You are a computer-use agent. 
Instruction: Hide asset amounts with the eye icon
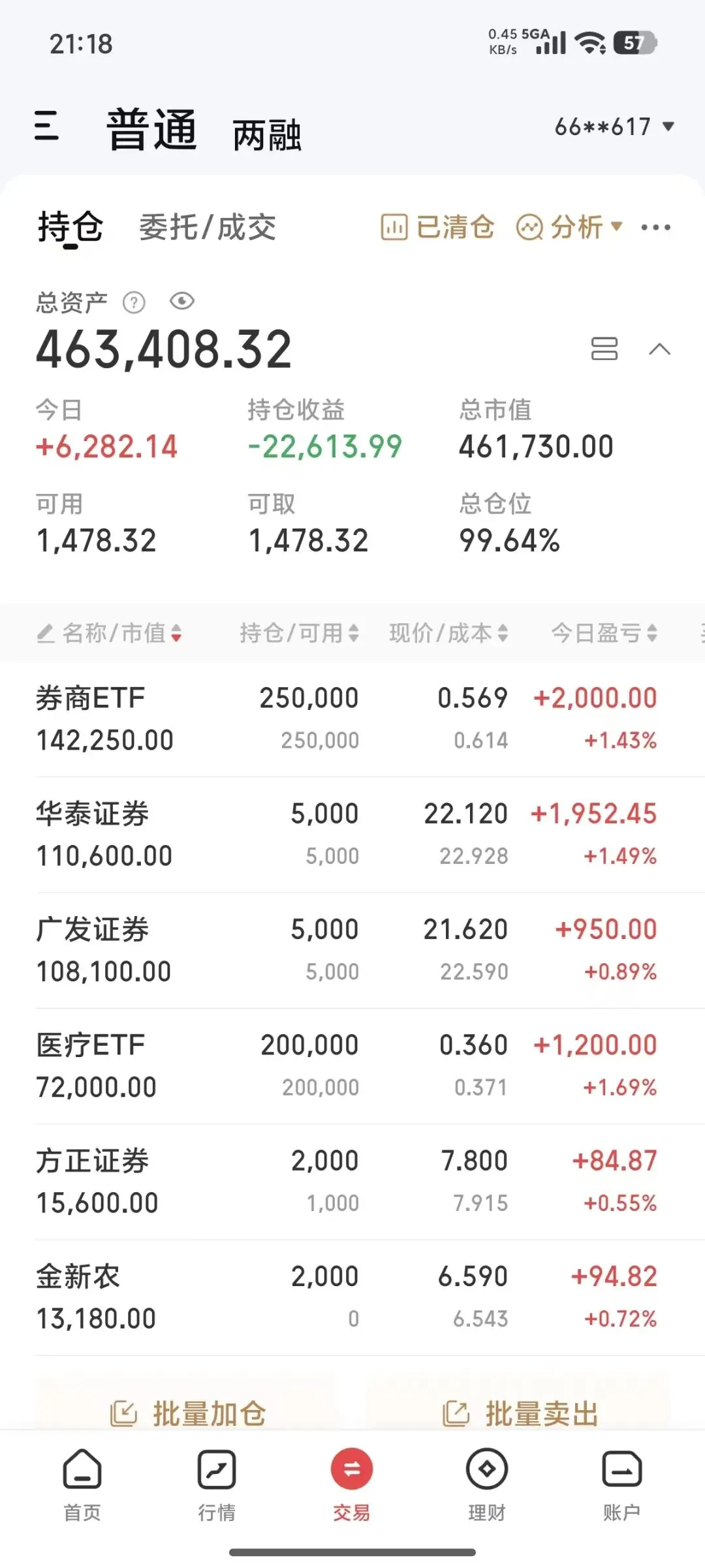click(181, 301)
